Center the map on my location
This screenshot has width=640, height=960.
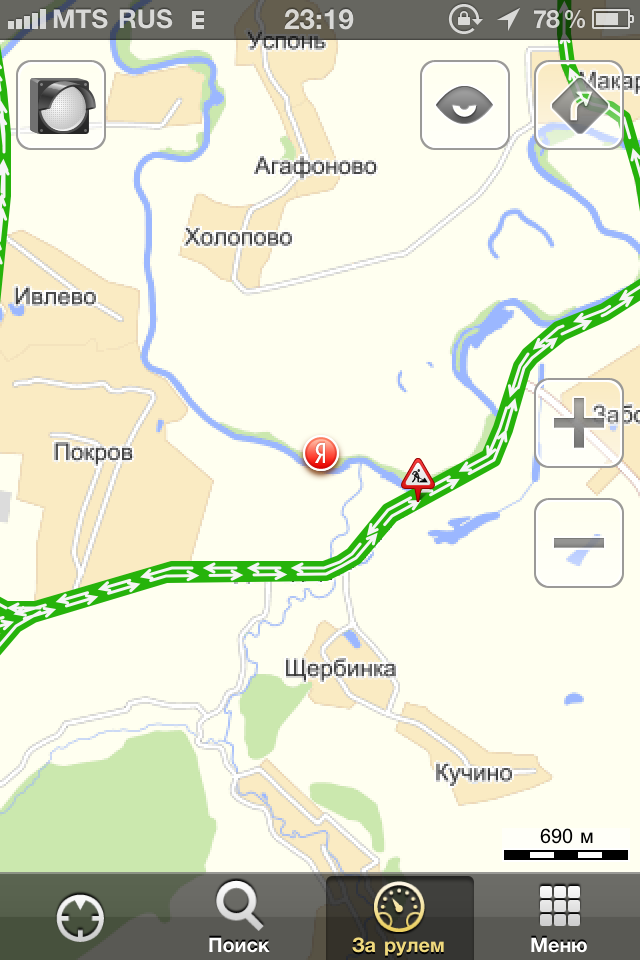pyautogui.click(x=80, y=918)
